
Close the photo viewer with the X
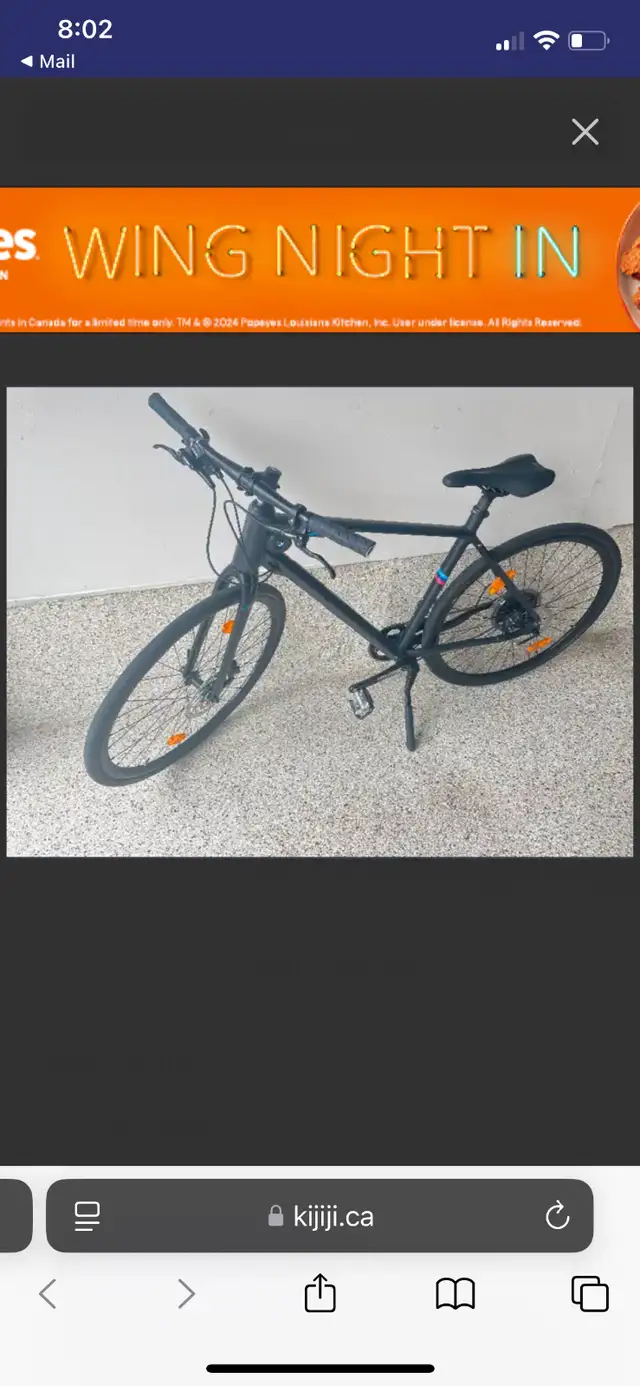(585, 132)
